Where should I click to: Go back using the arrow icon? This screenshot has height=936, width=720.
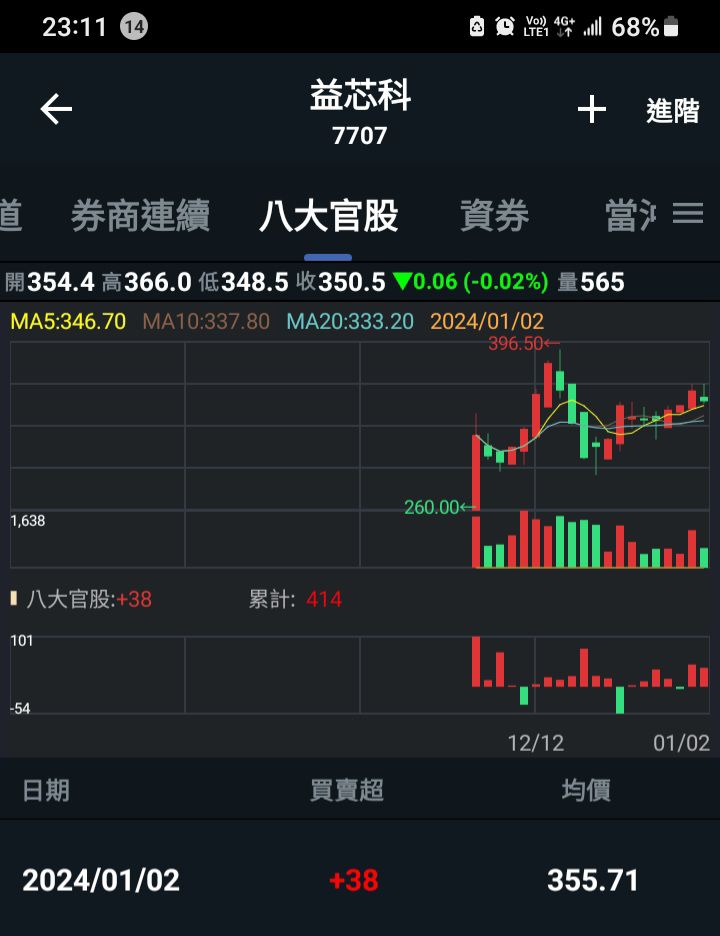[x=56, y=110]
